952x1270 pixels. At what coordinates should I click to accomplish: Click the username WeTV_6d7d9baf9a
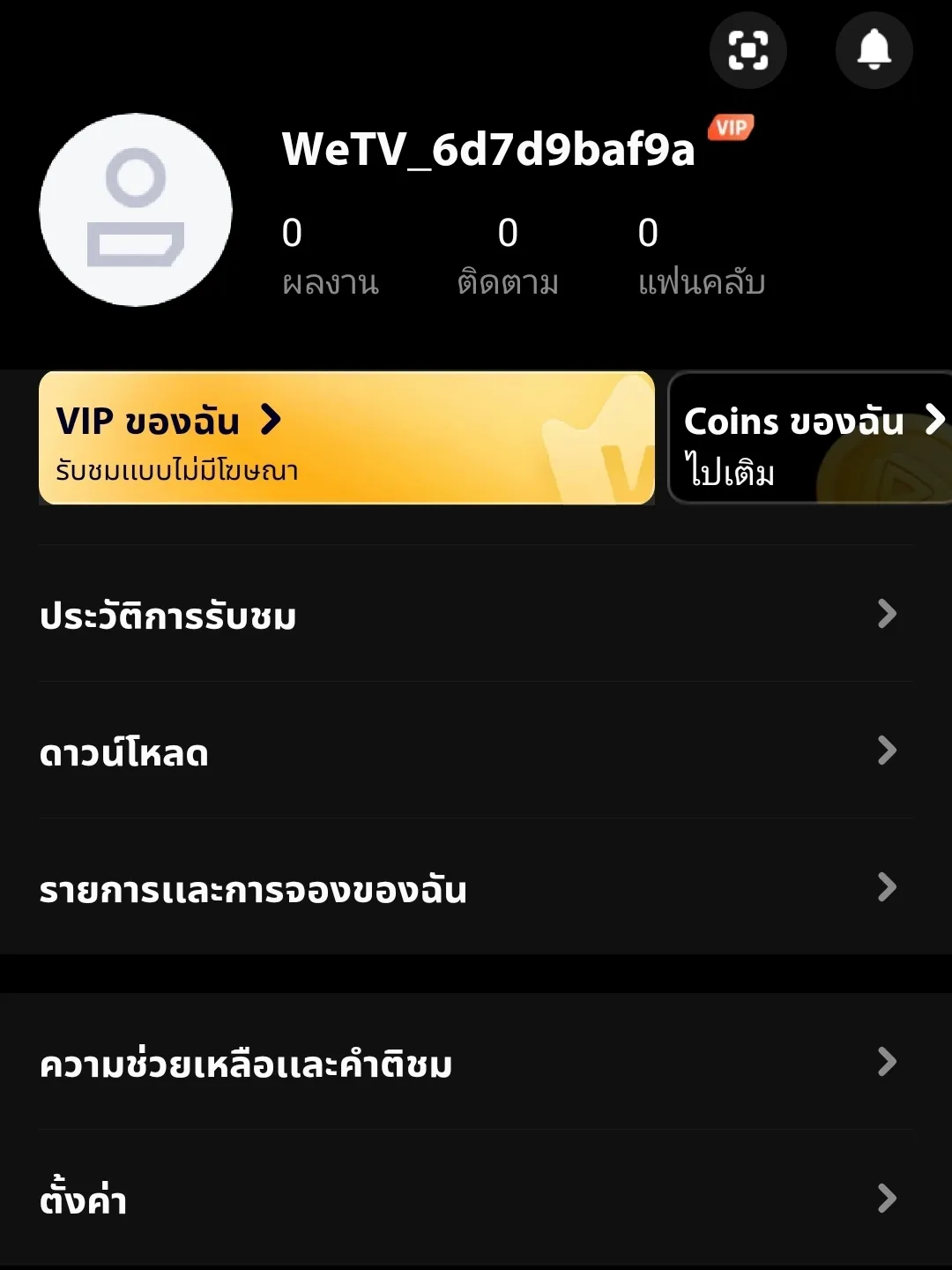(x=486, y=148)
